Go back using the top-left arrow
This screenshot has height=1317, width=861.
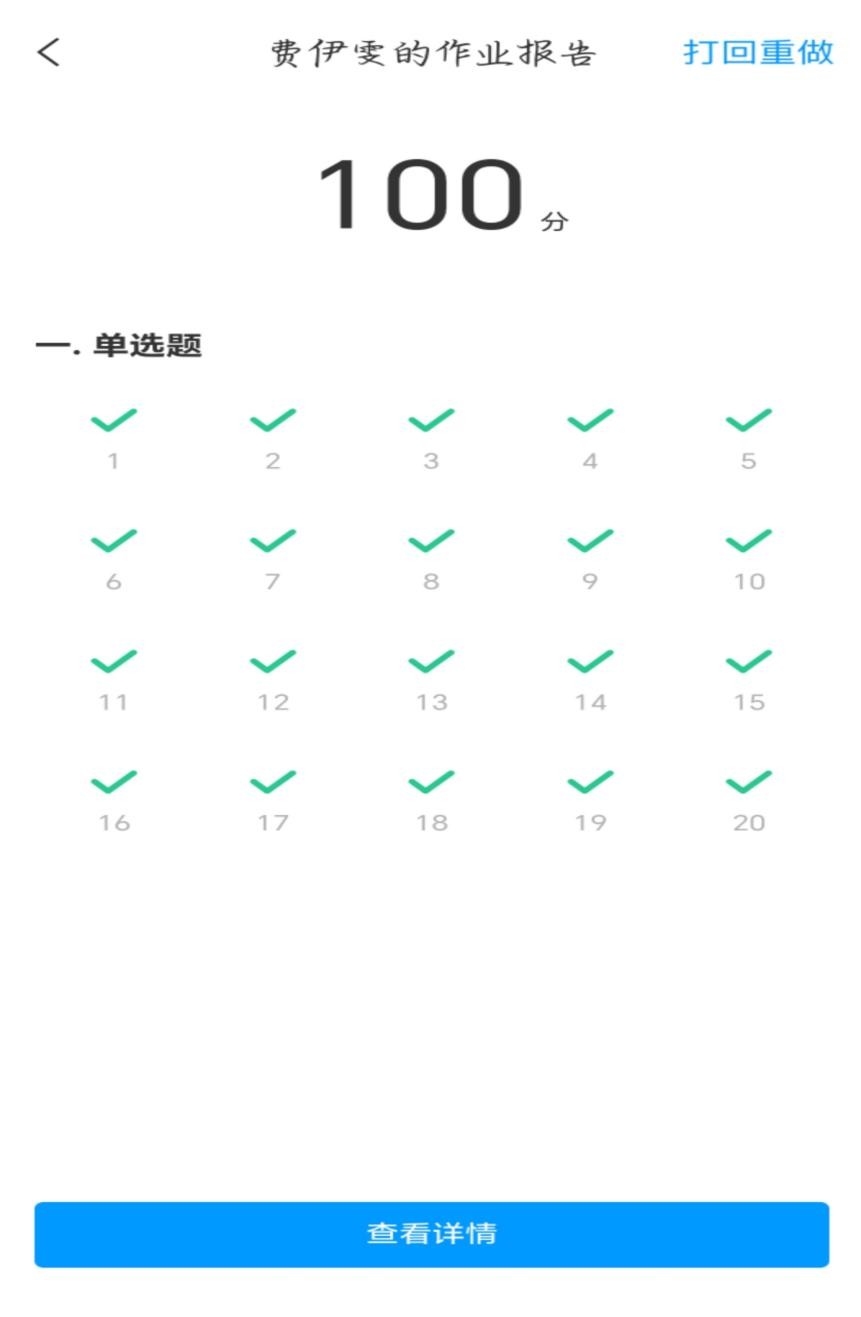[x=49, y=53]
